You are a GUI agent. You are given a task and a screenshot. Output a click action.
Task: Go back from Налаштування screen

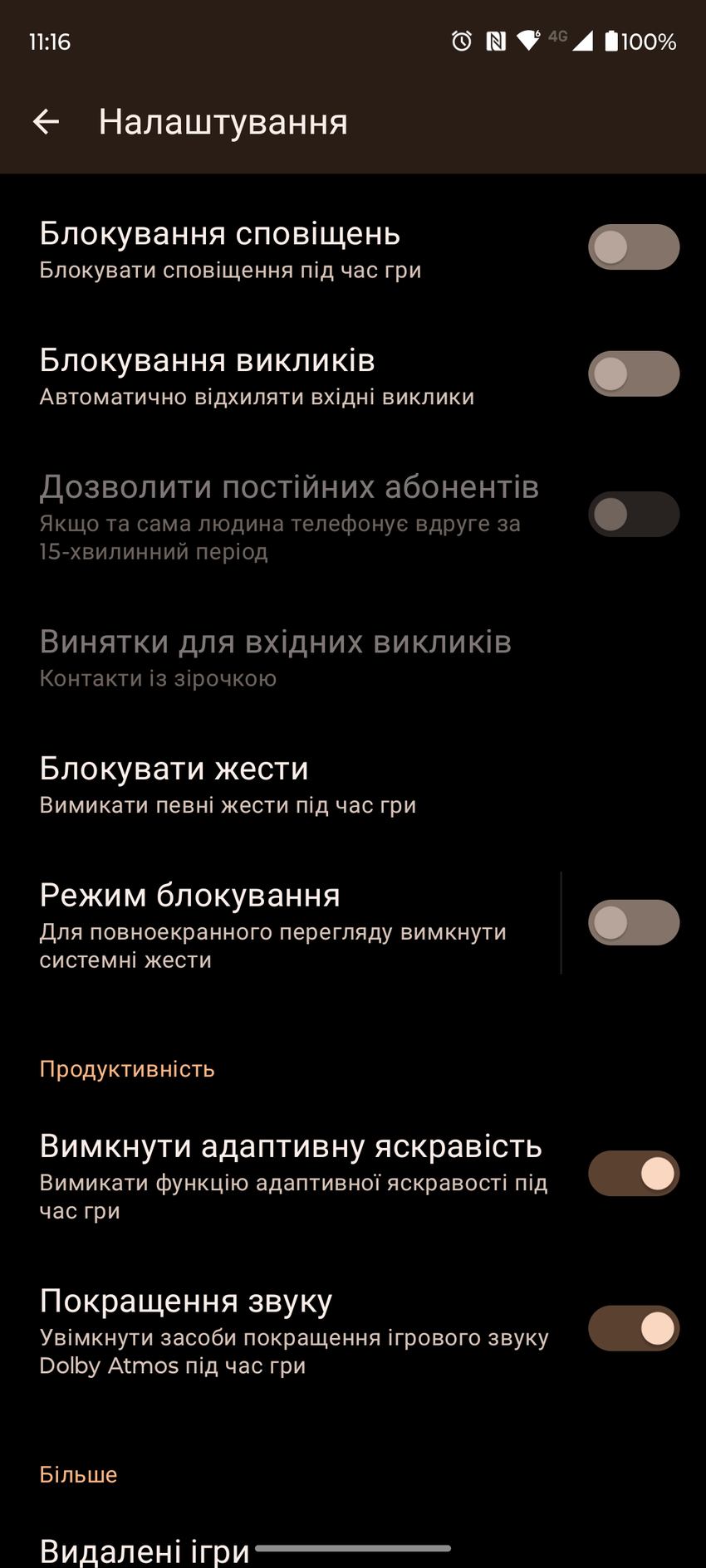click(47, 122)
